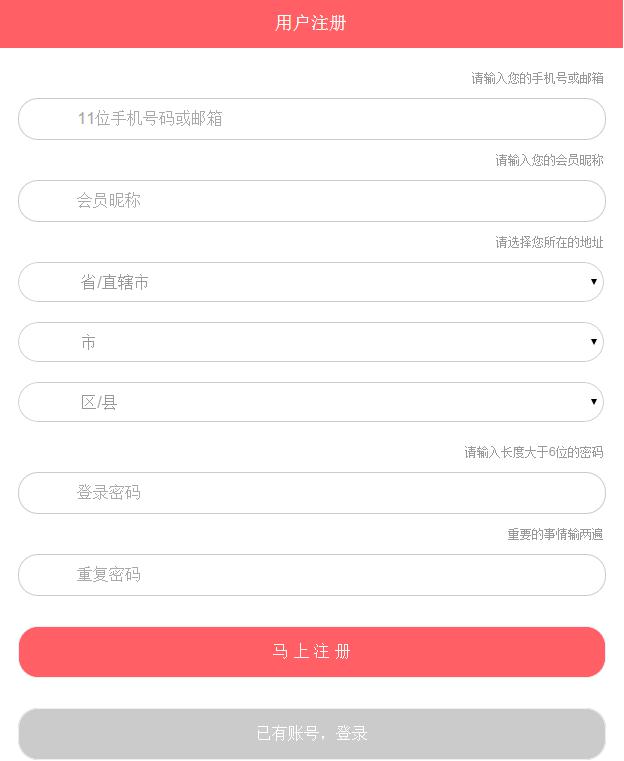Focus the 重复密码 confirm password field
Image resolution: width=624 pixels, height=761 pixels.
pyautogui.click(x=312, y=575)
